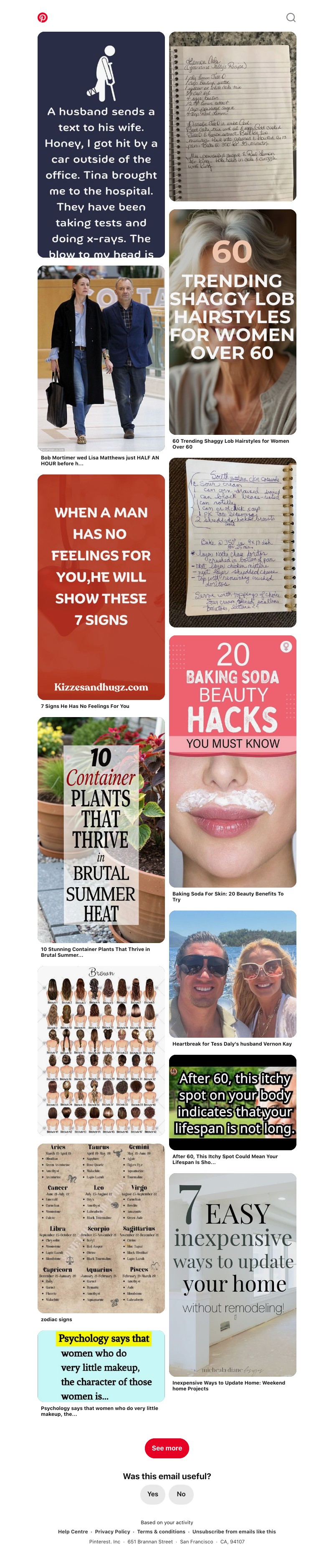Unsubscribe from emails like this
Viewport: 334px width, 1568px height.
coord(234,1531)
